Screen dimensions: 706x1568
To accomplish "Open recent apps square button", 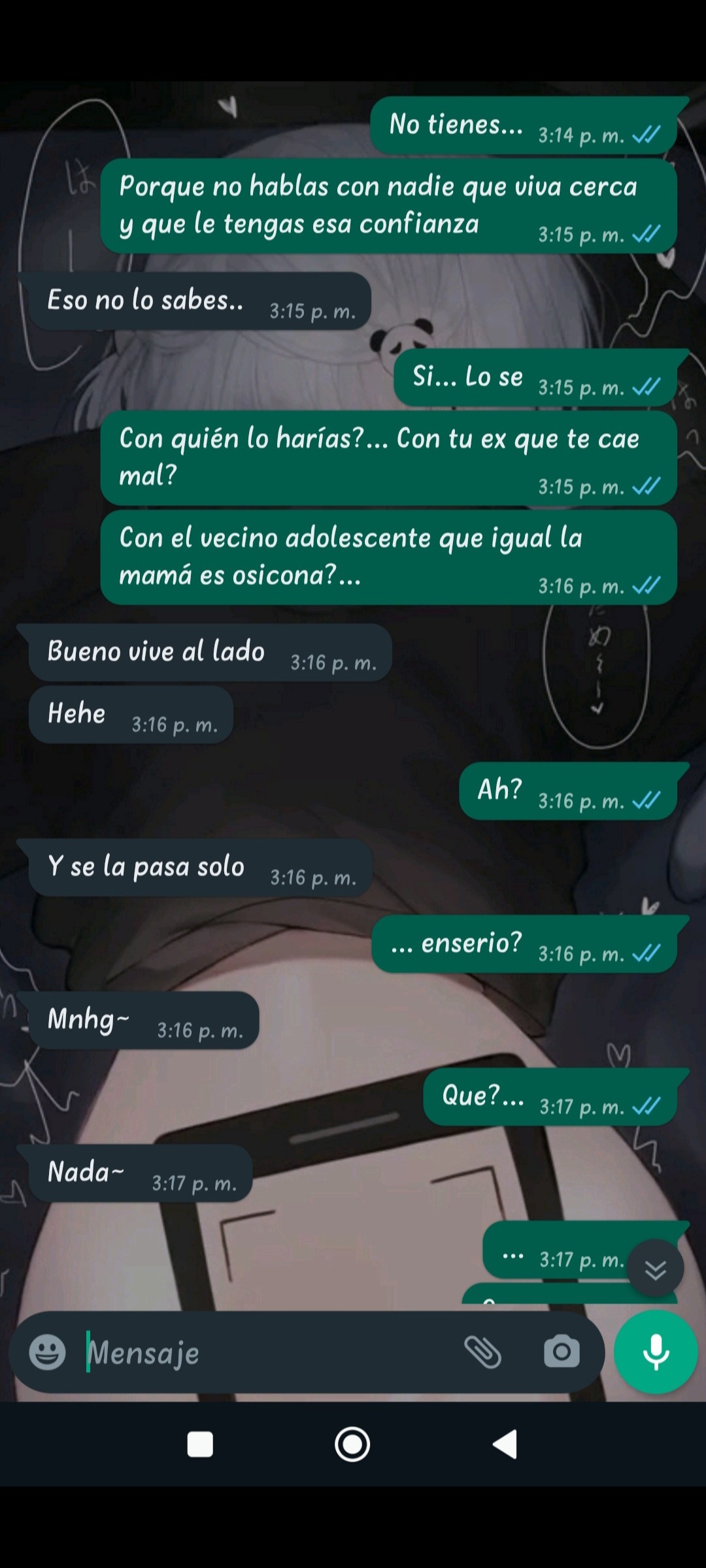I will (200, 1444).
